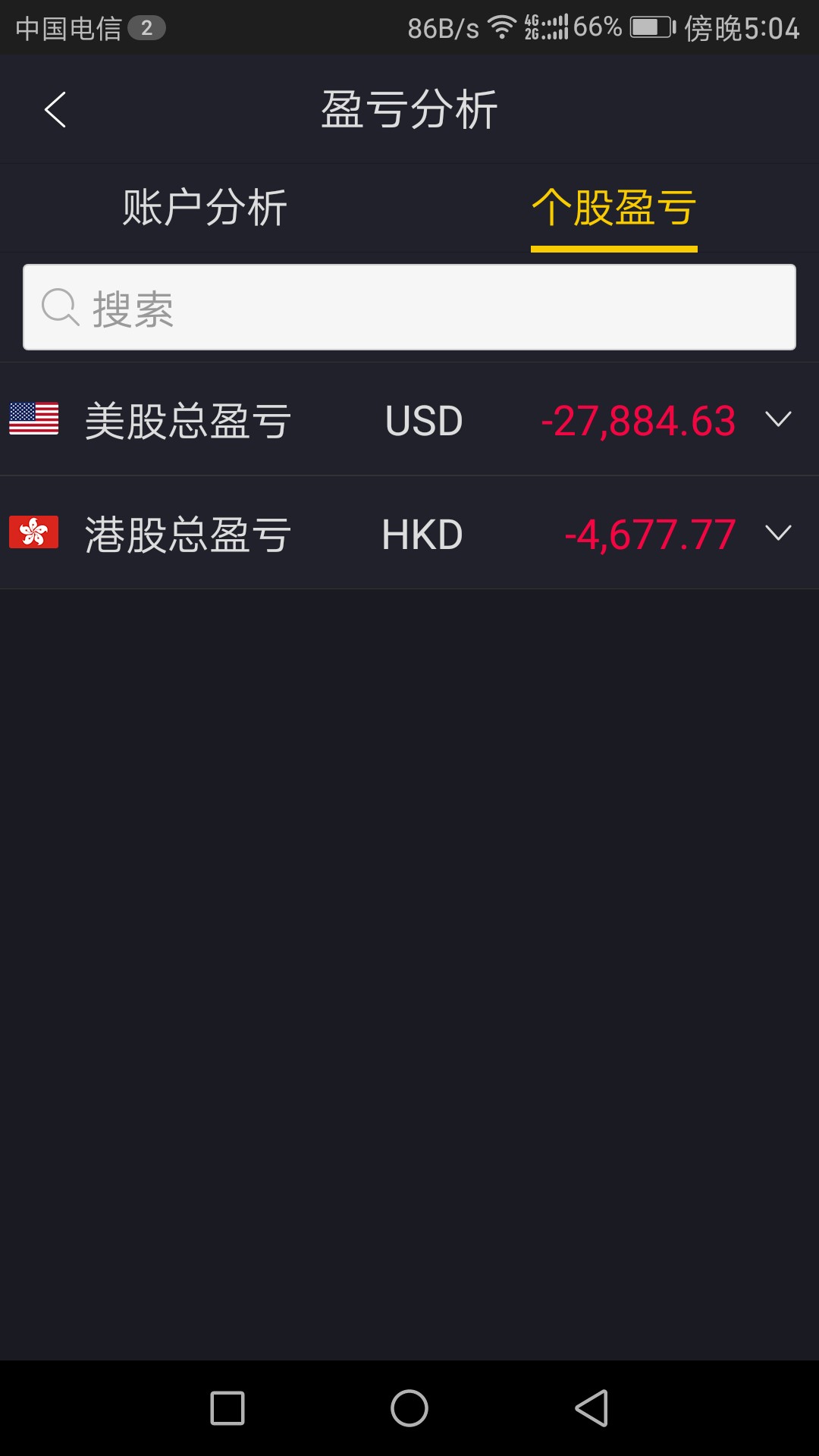Tap the 搜索 search box
This screenshot has height=1456, width=819.
(x=409, y=307)
